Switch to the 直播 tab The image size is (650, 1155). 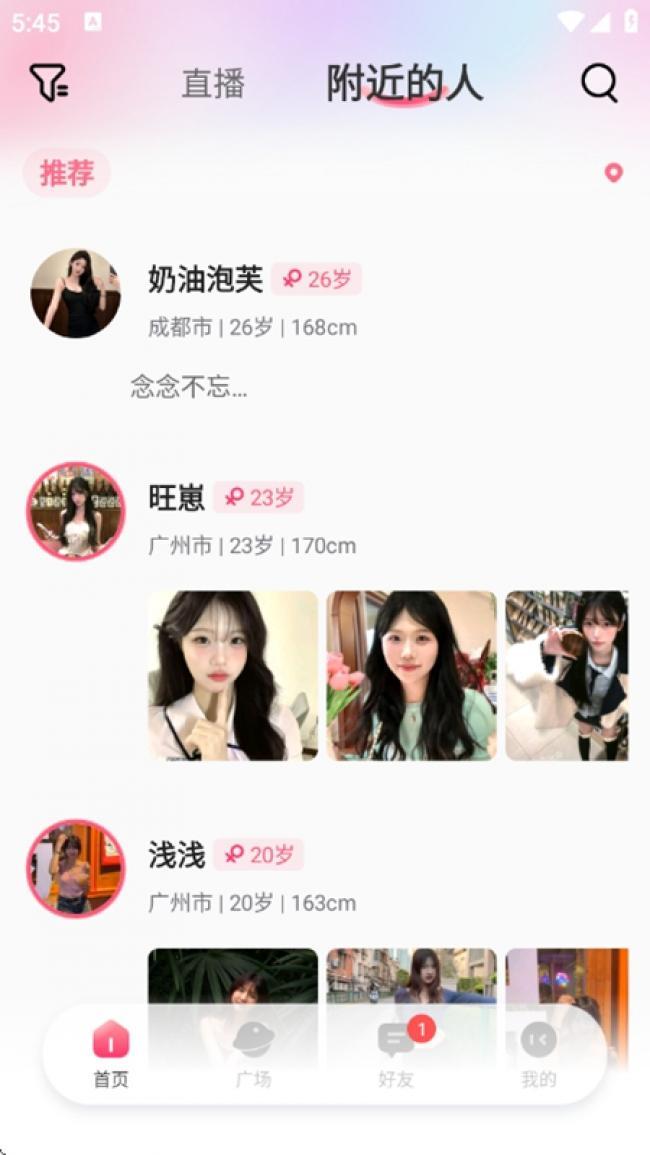pyautogui.click(x=213, y=84)
